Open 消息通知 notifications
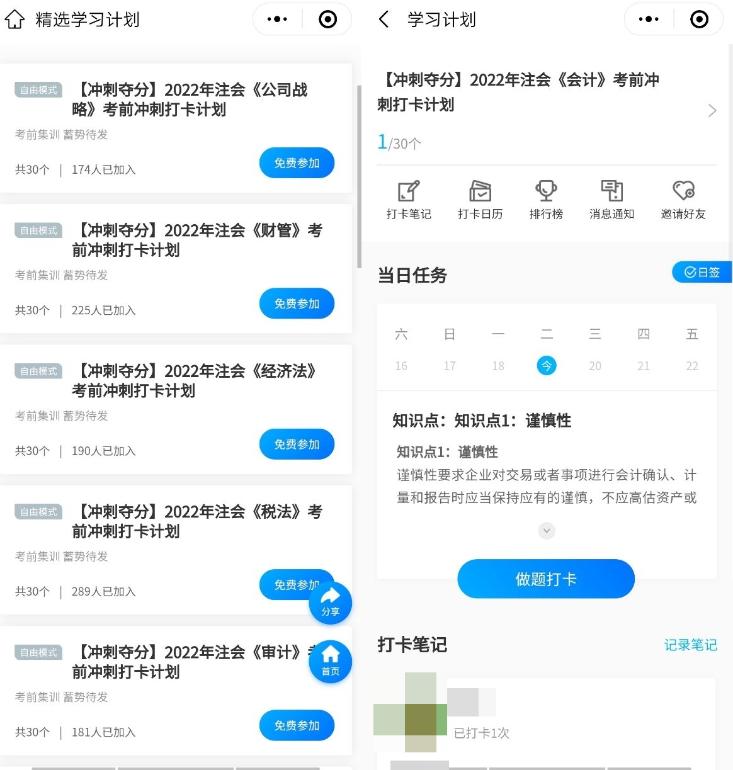The width and height of the screenshot is (733, 770). coord(611,199)
